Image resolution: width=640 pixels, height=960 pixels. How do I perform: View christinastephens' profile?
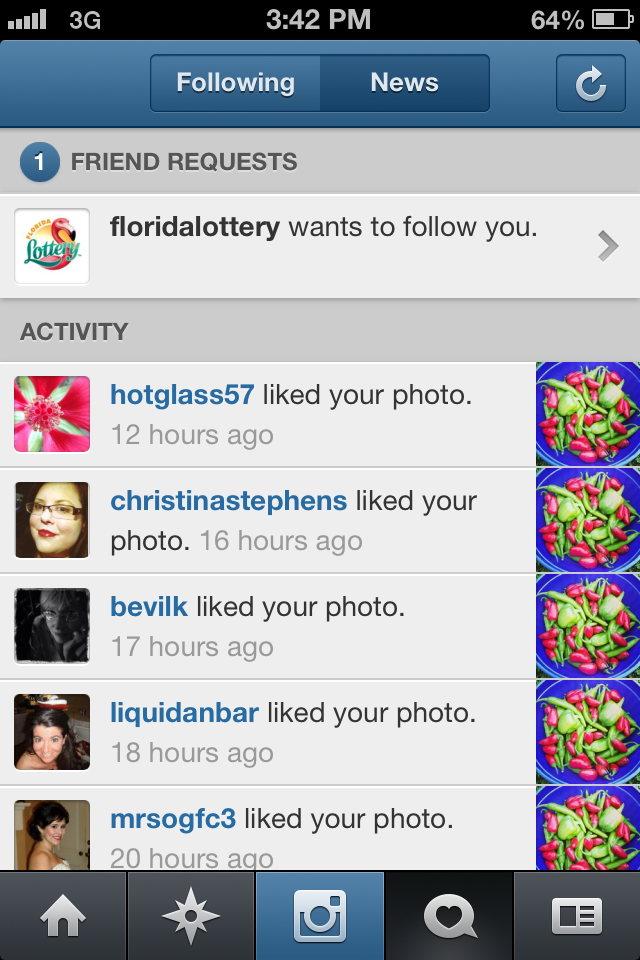click(x=229, y=501)
